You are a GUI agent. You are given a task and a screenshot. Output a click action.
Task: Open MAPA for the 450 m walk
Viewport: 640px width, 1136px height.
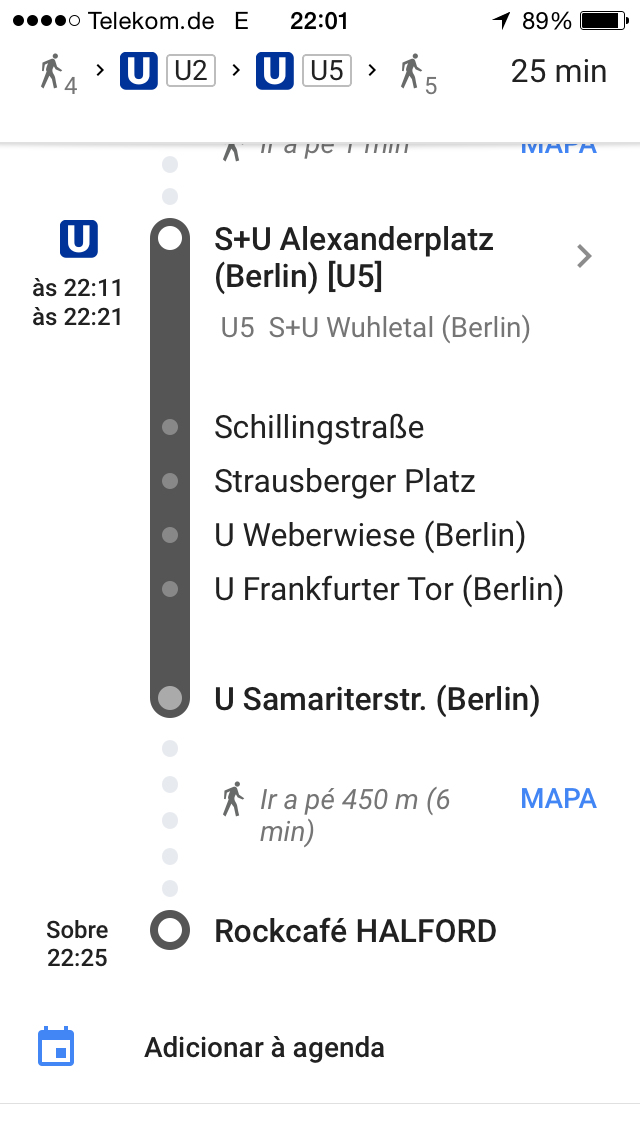coord(558,798)
